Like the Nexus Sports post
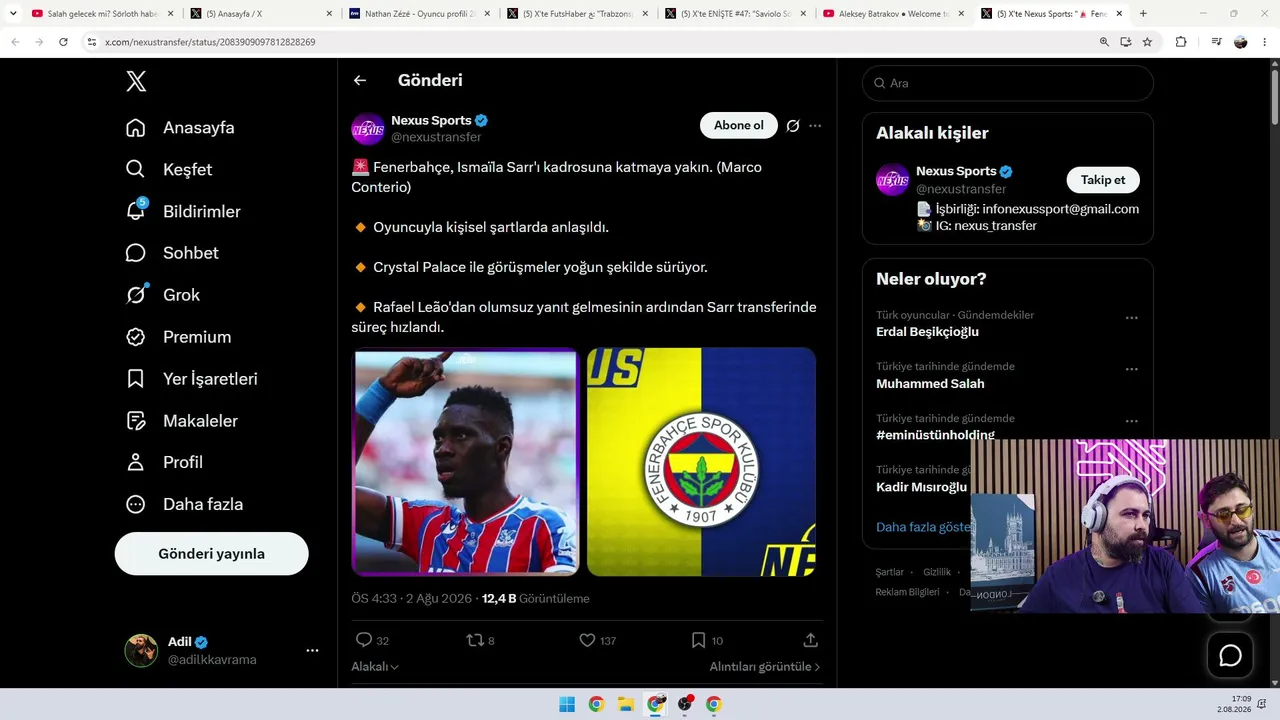 pyautogui.click(x=598, y=640)
